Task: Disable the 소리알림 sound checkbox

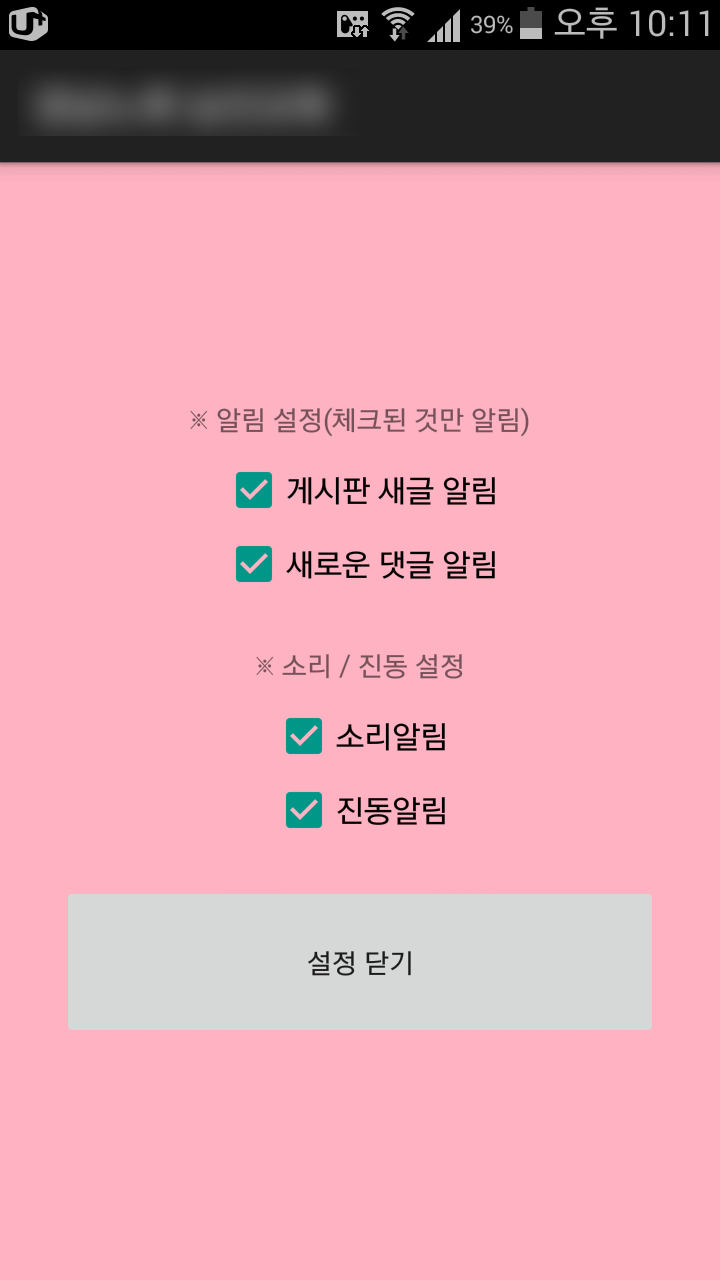Action: click(x=304, y=736)
